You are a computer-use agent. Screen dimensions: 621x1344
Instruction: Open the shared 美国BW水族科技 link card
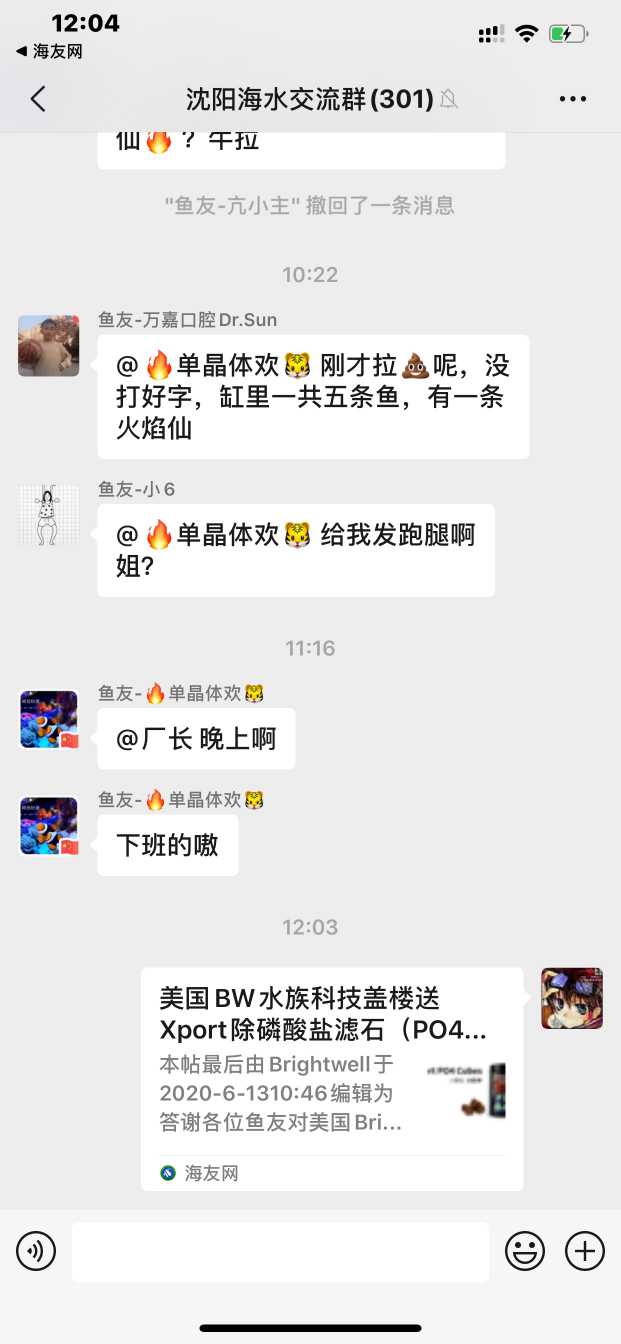[x=332, y=1078]
